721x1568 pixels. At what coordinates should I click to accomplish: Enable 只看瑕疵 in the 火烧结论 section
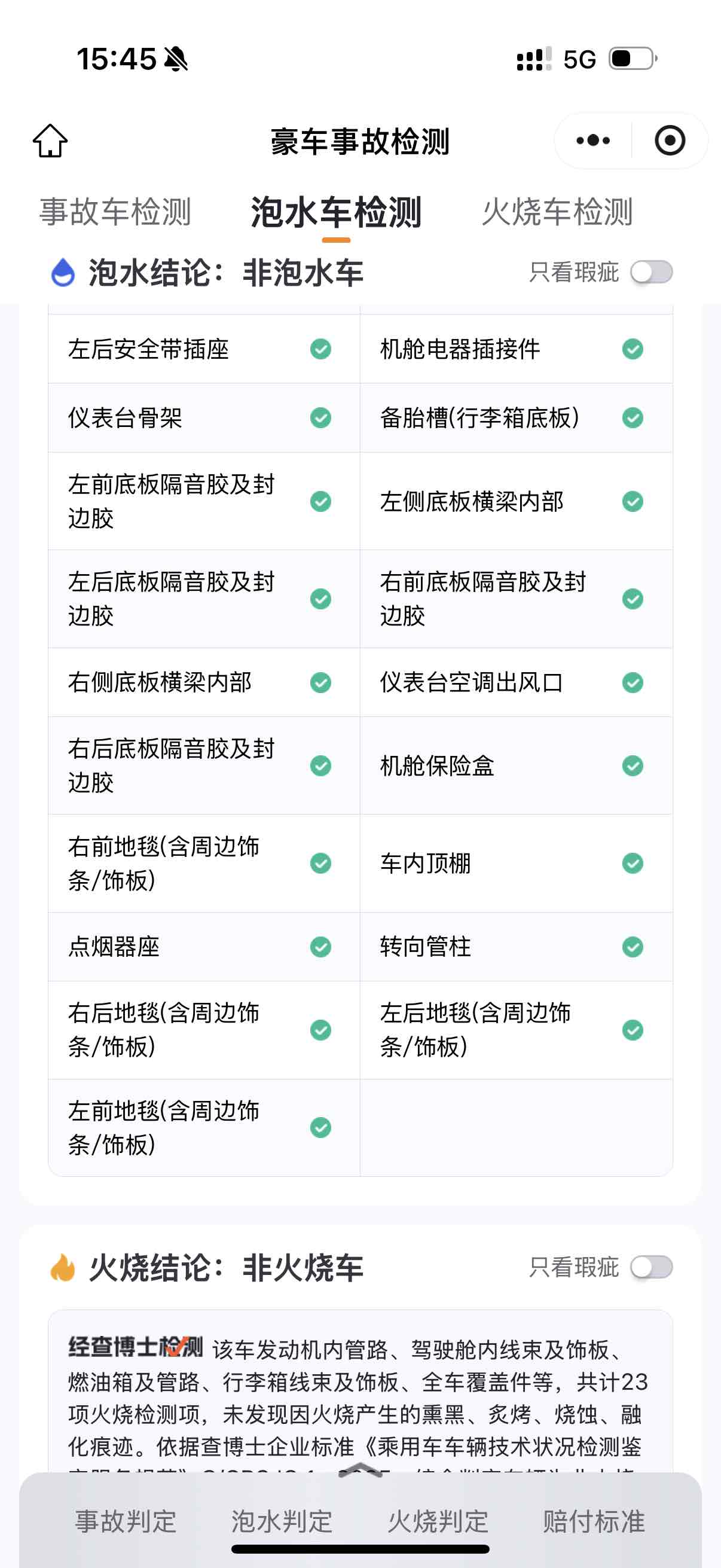point(651,1268)
